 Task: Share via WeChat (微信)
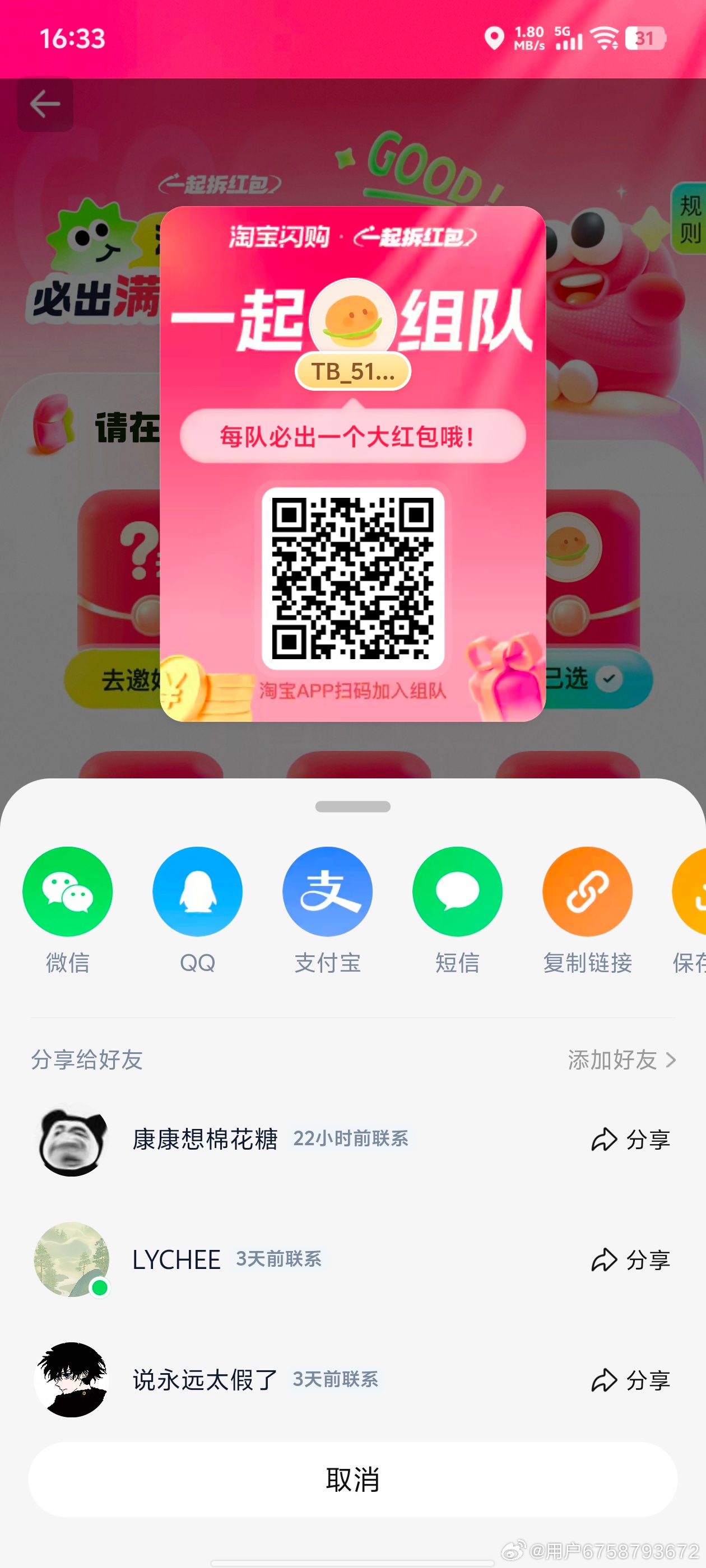pyautogui.click(x=67, y=892)
